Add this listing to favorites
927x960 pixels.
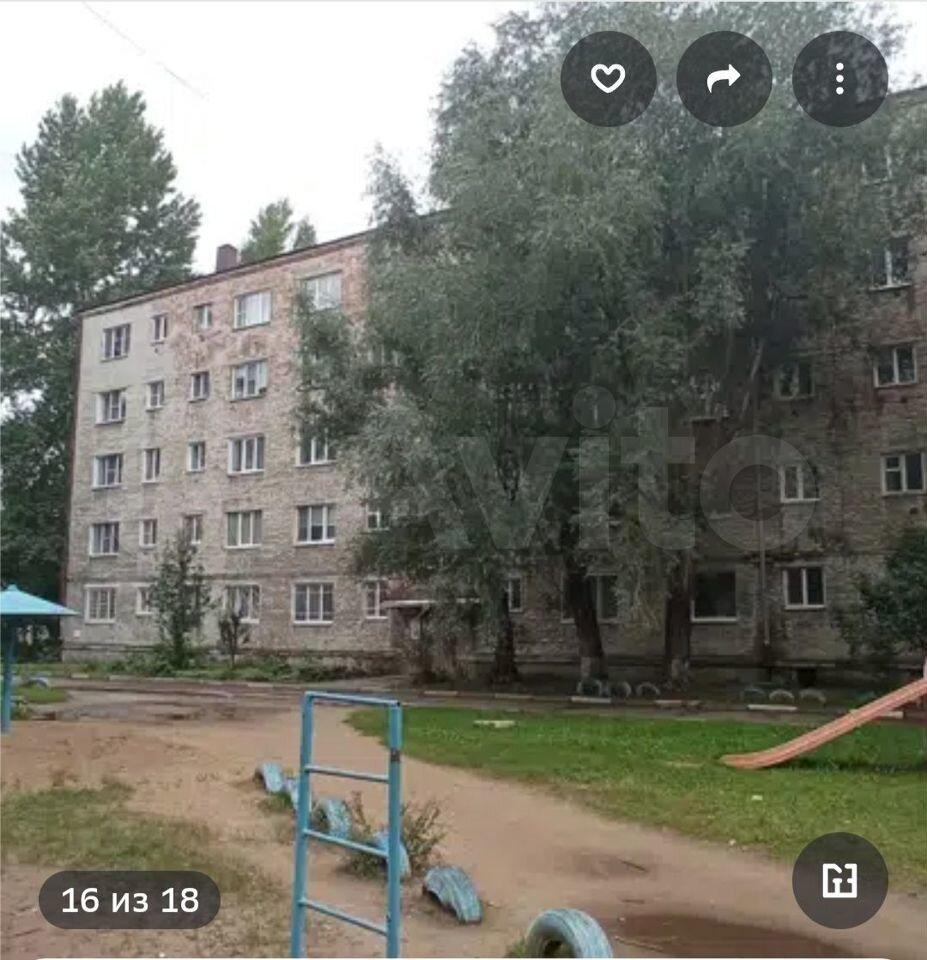click(x=608, y=78)
